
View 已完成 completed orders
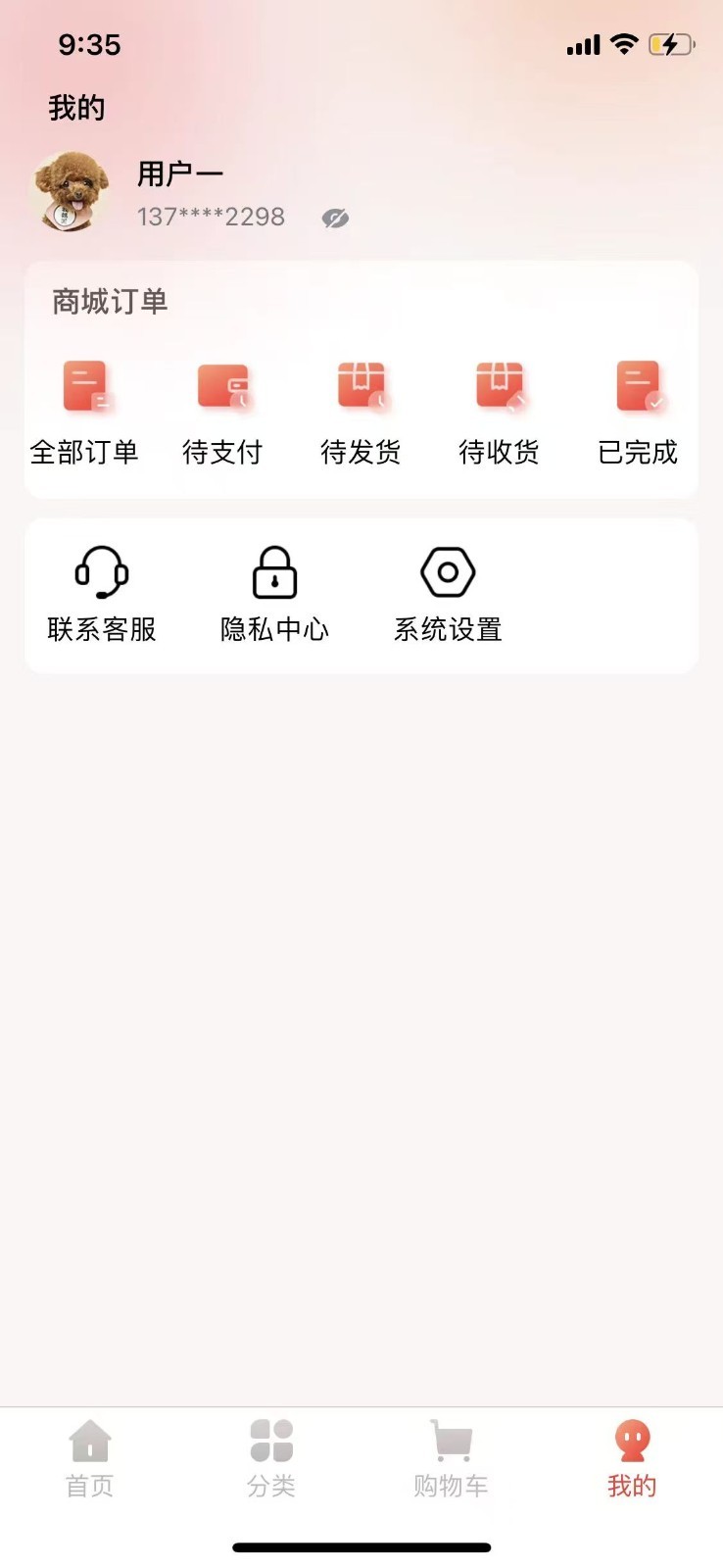(638, 412)
